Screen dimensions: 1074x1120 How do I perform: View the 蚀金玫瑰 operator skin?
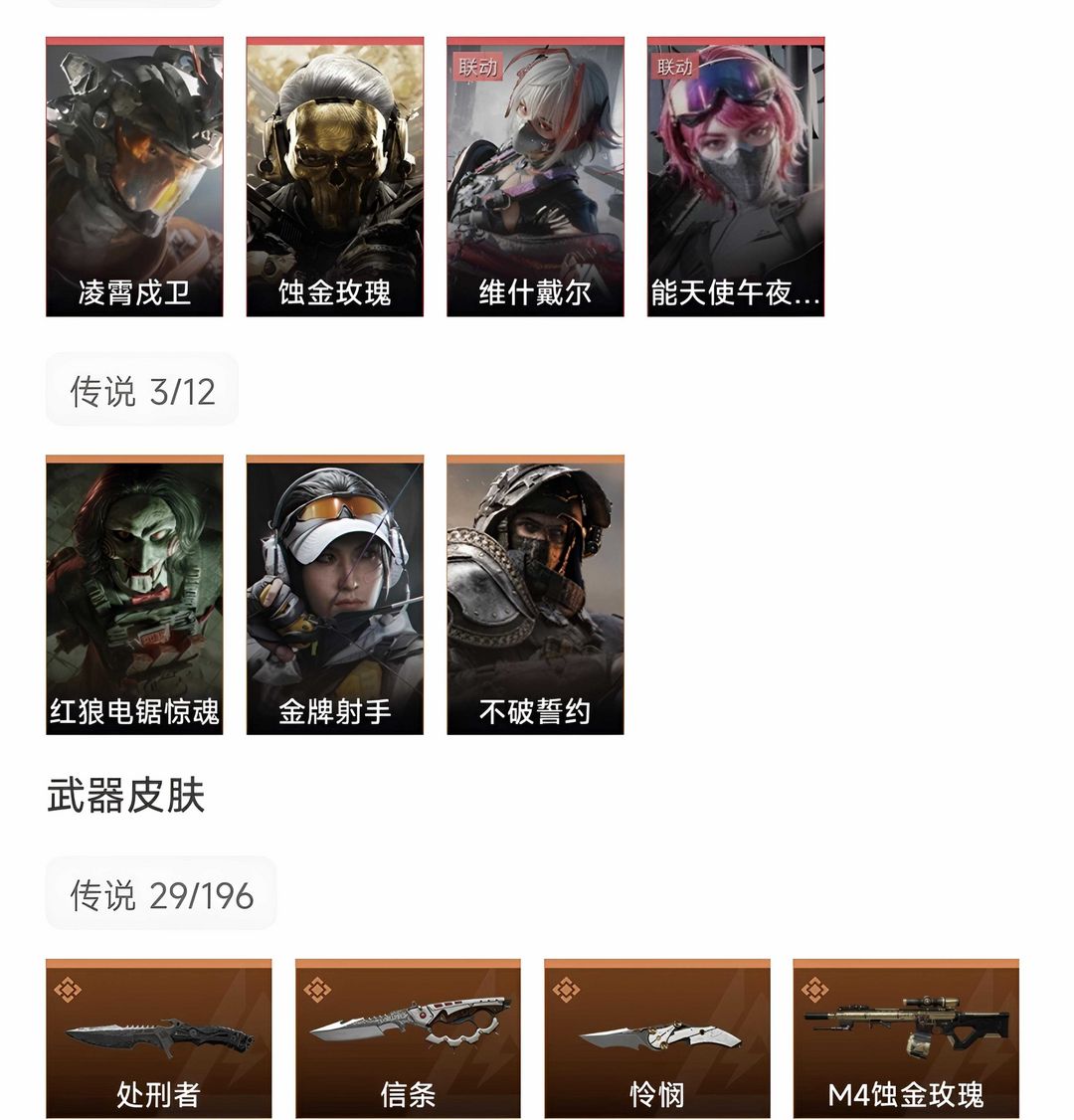tap(335, 177)
